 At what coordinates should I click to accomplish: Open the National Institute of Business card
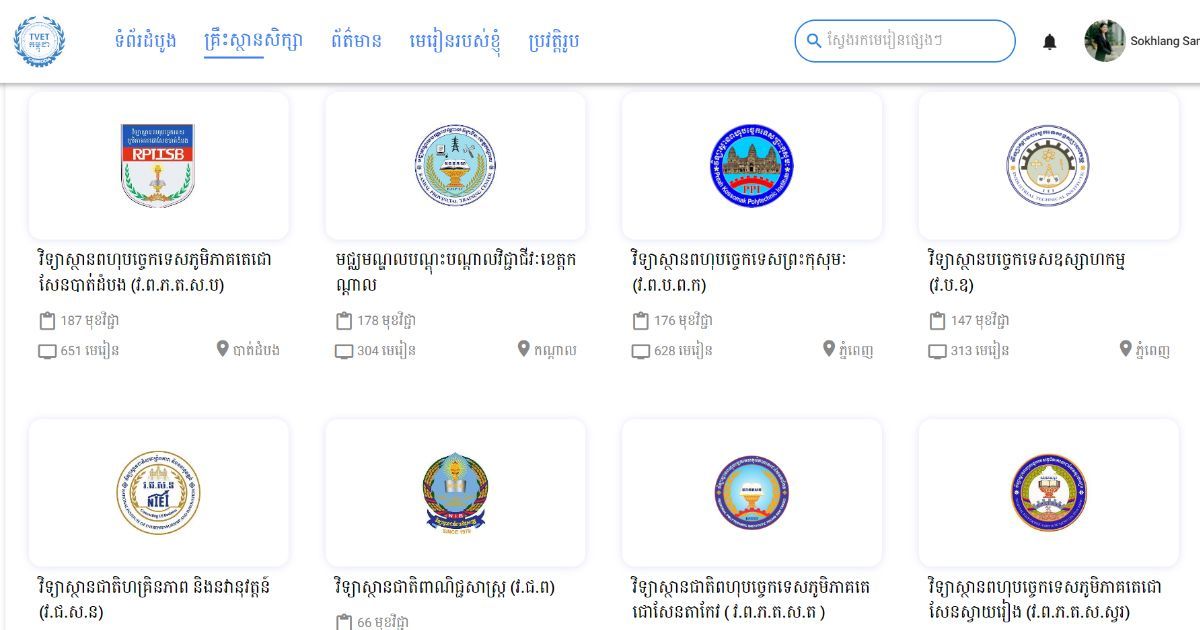point(455,493)
